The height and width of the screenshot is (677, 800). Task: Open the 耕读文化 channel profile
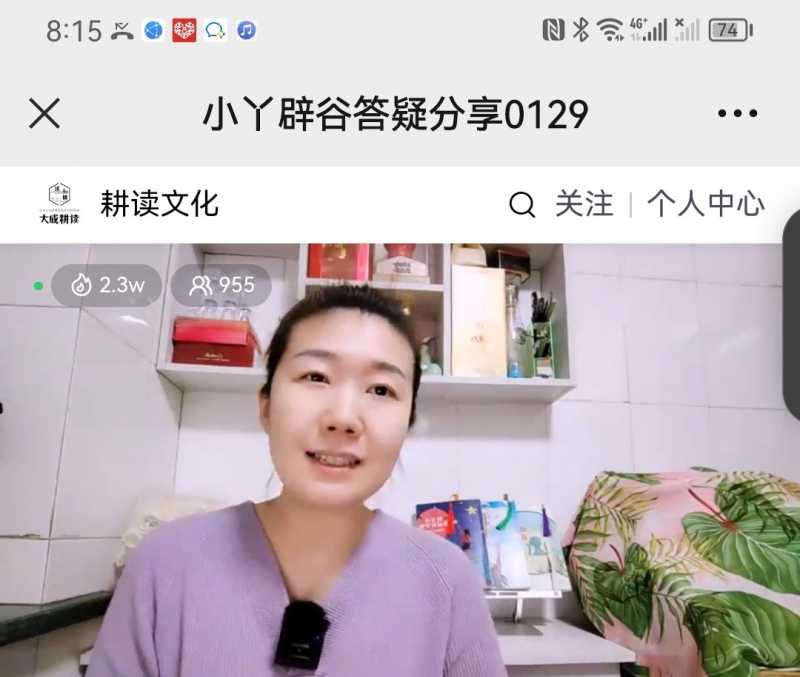coord(159,204)
